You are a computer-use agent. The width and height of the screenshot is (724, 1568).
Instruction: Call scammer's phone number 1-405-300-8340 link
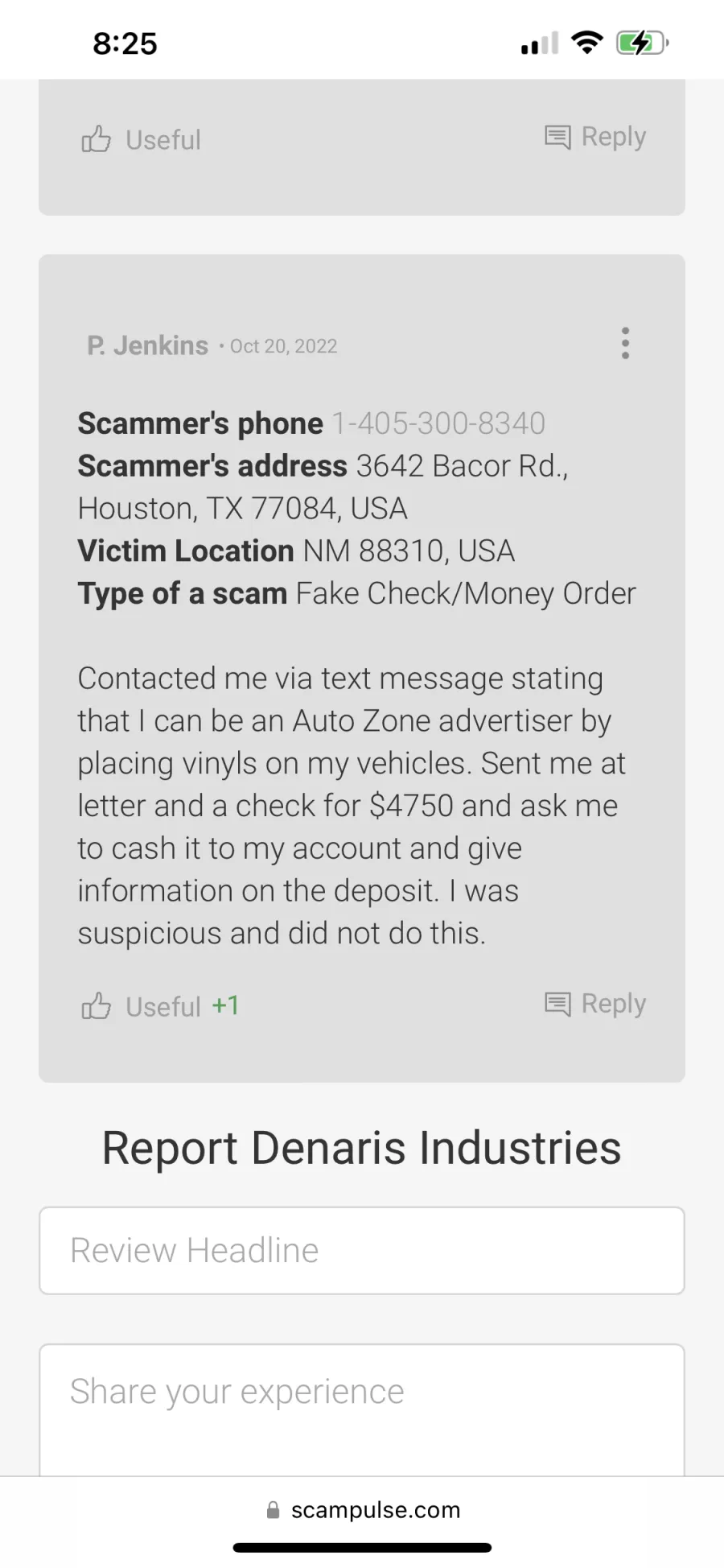438,423
